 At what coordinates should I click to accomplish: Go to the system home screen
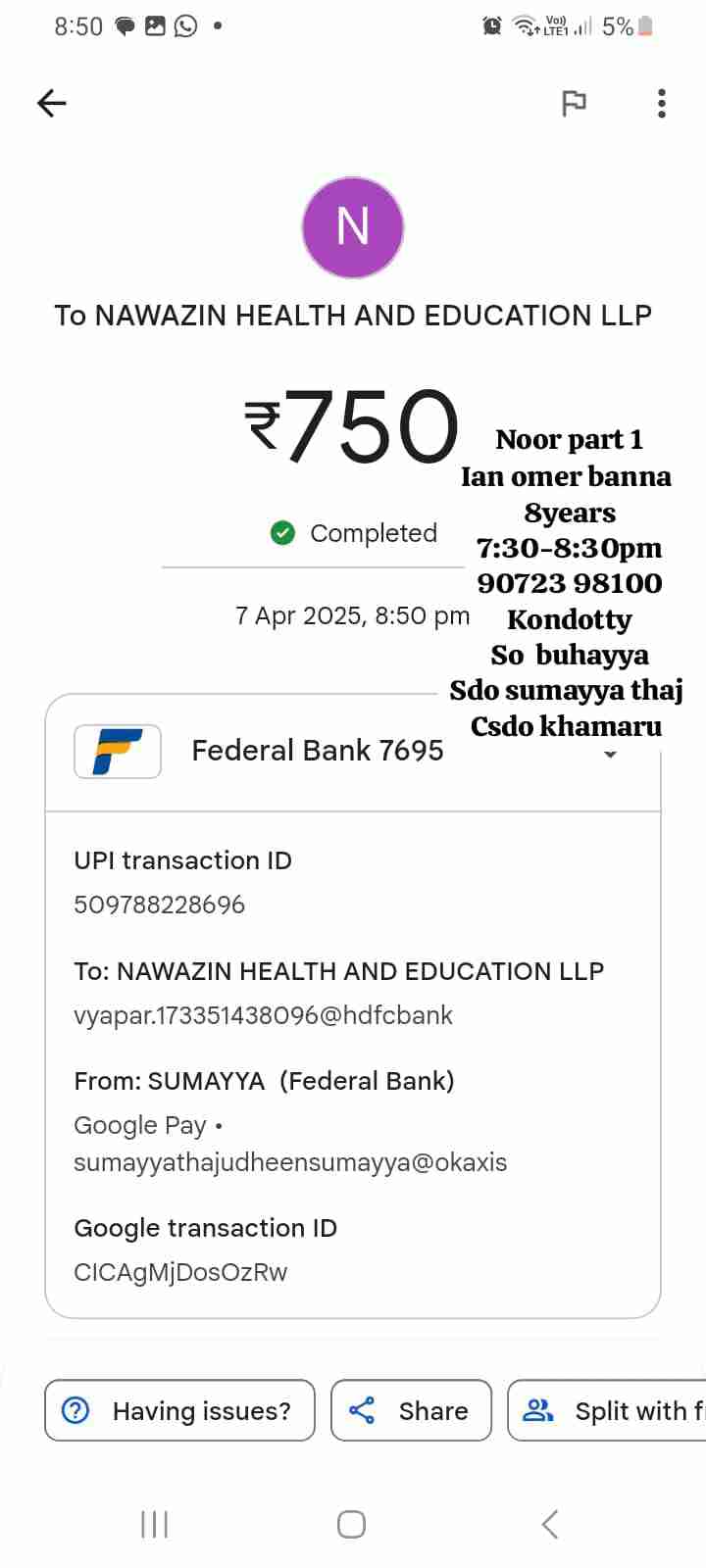pos(351,1524)
